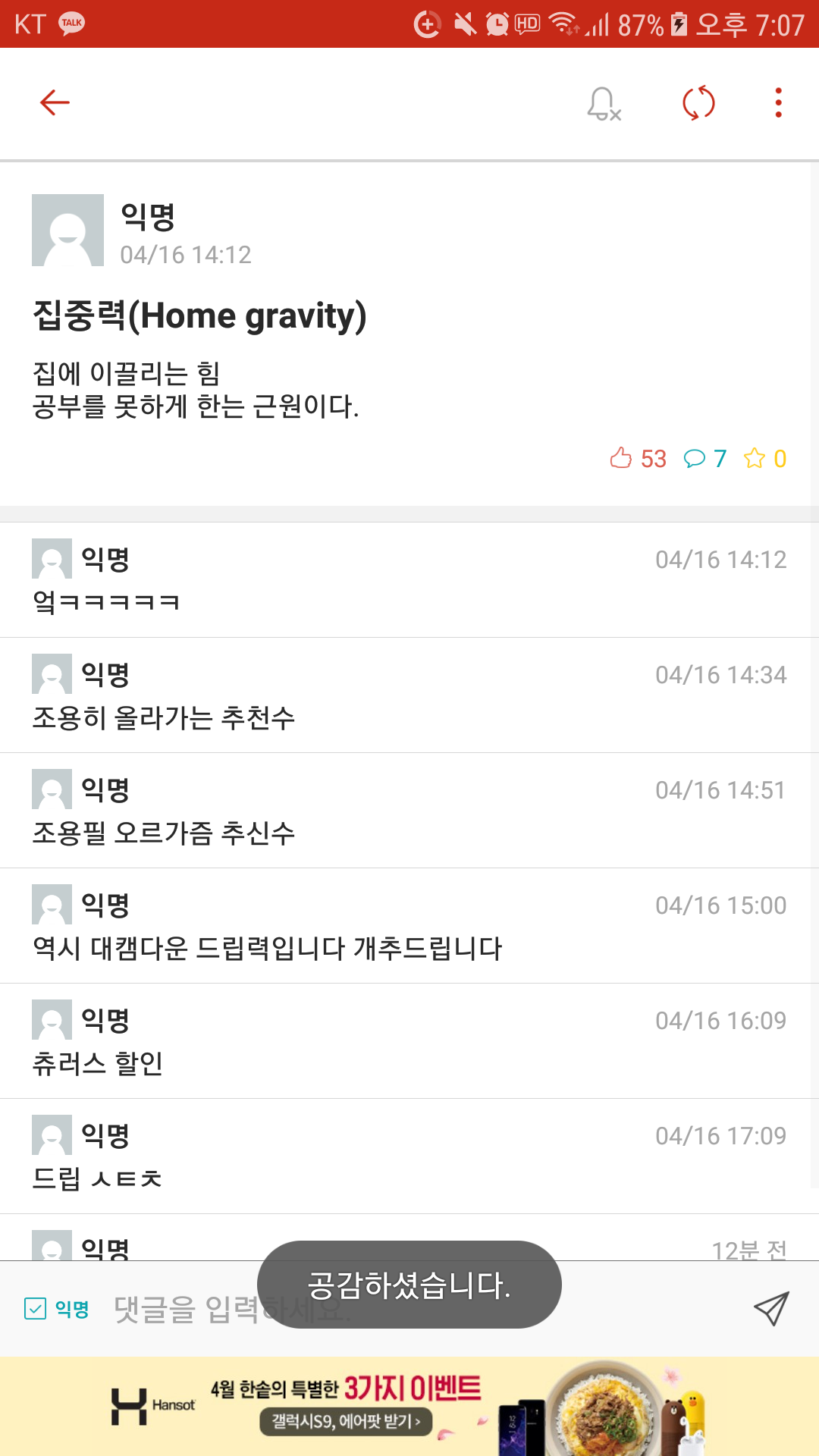
Task: Open the three-dot overflow menu
Action: click(778, 103)
